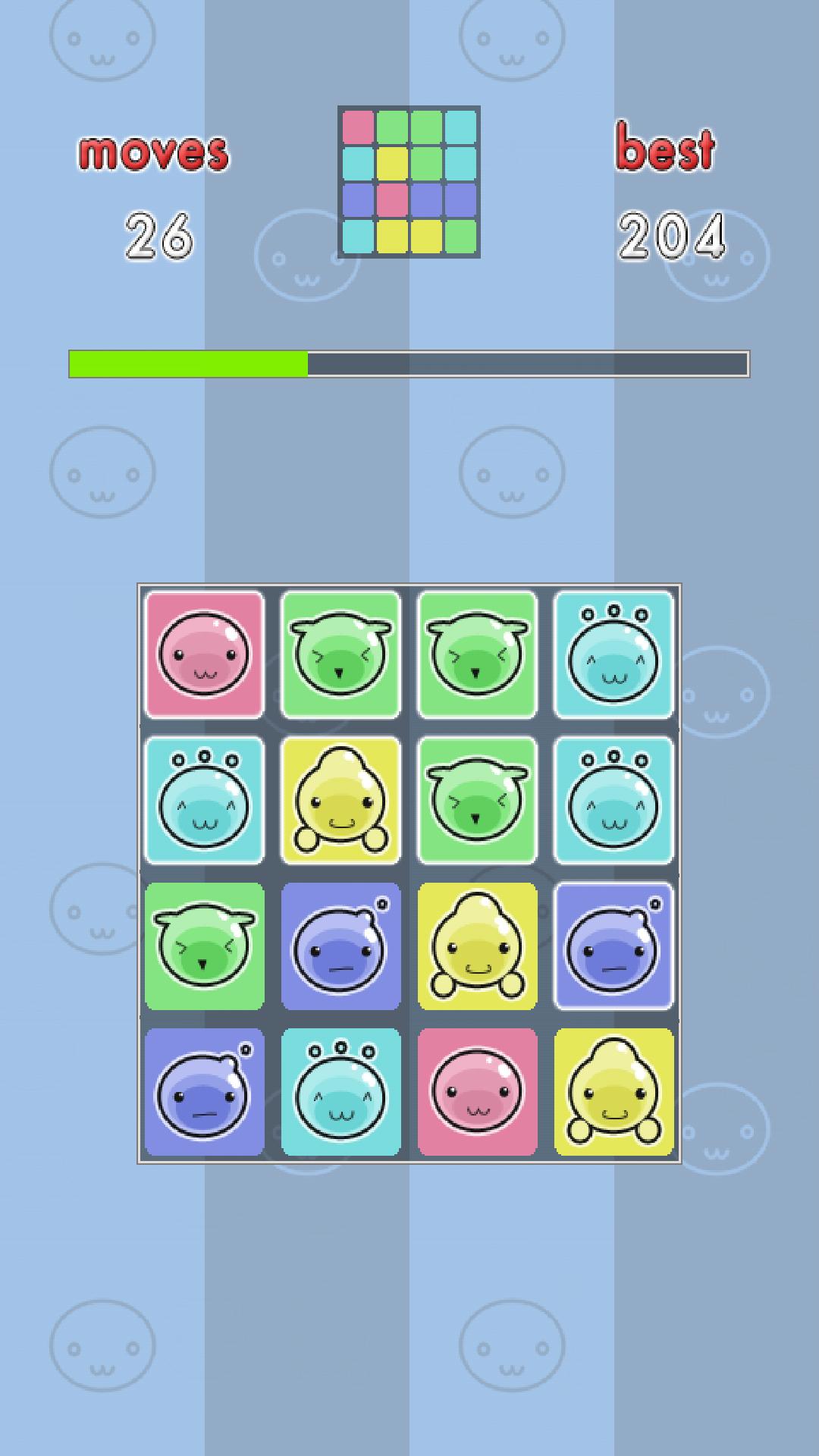Tap the pink blob tile in the bottom row

pos(477,1092)
